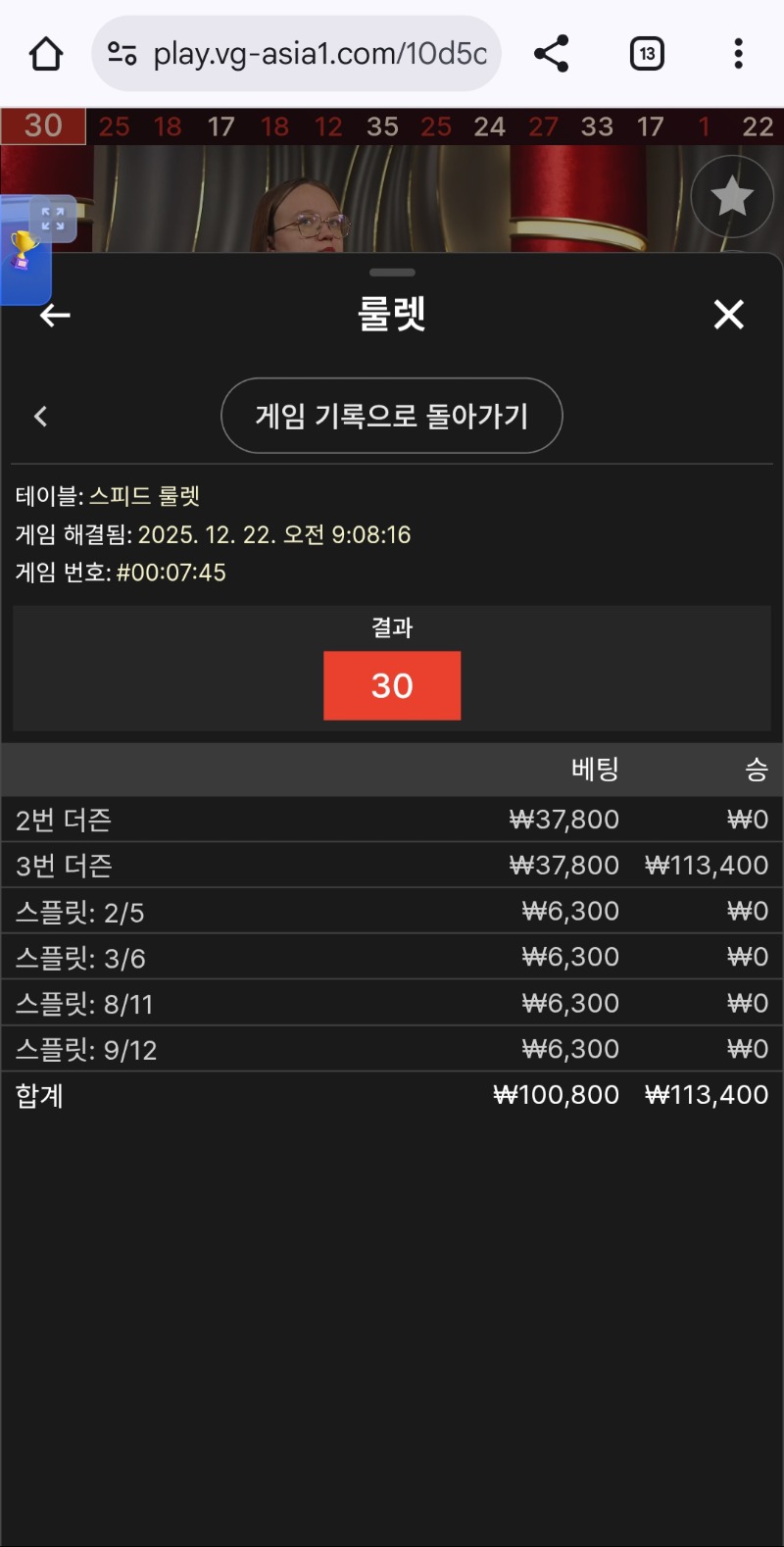Go back with the left arrow
The image size is (784, 1547).
point(55,315)
